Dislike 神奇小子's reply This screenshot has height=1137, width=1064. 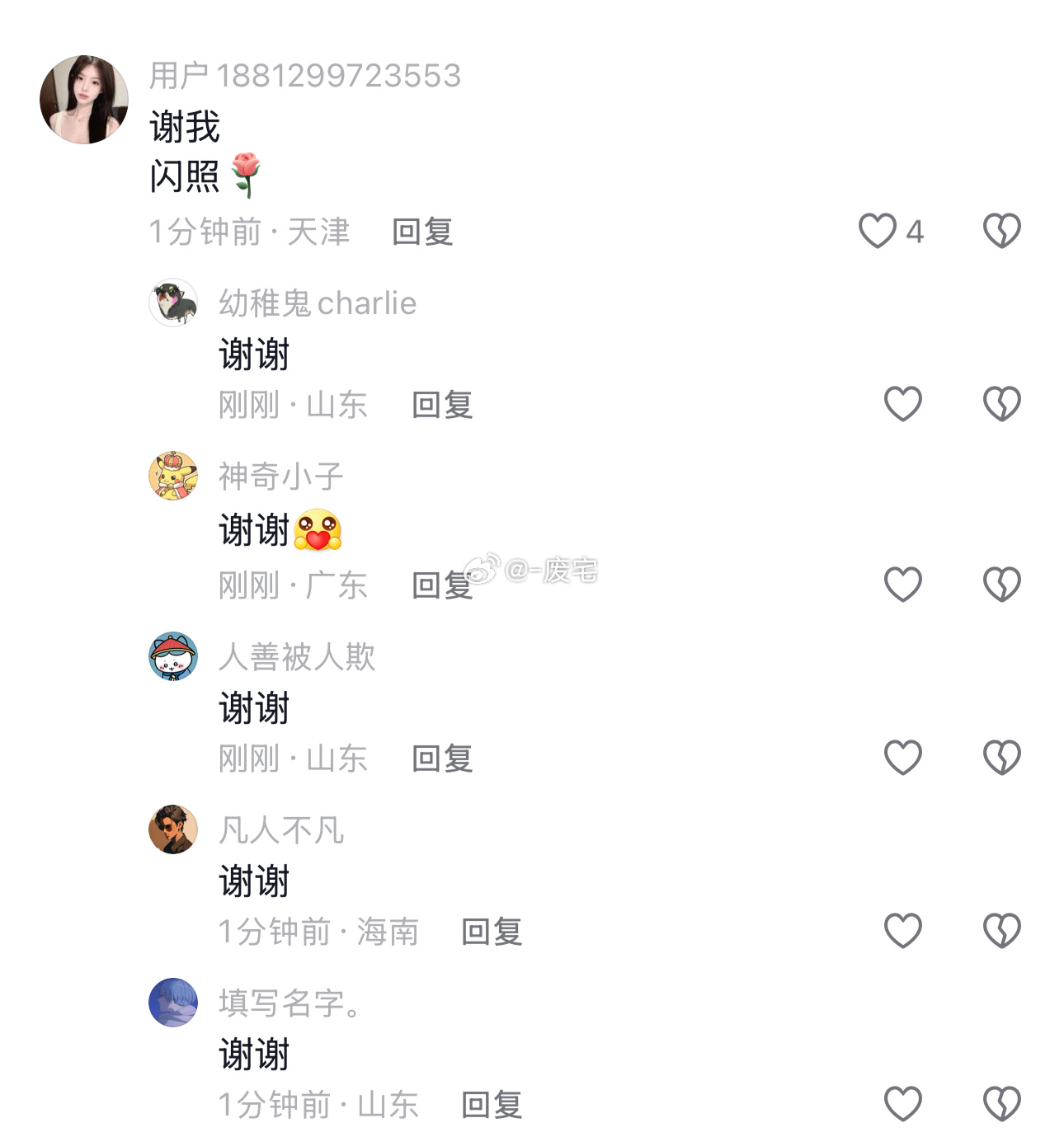point(1001,585)
